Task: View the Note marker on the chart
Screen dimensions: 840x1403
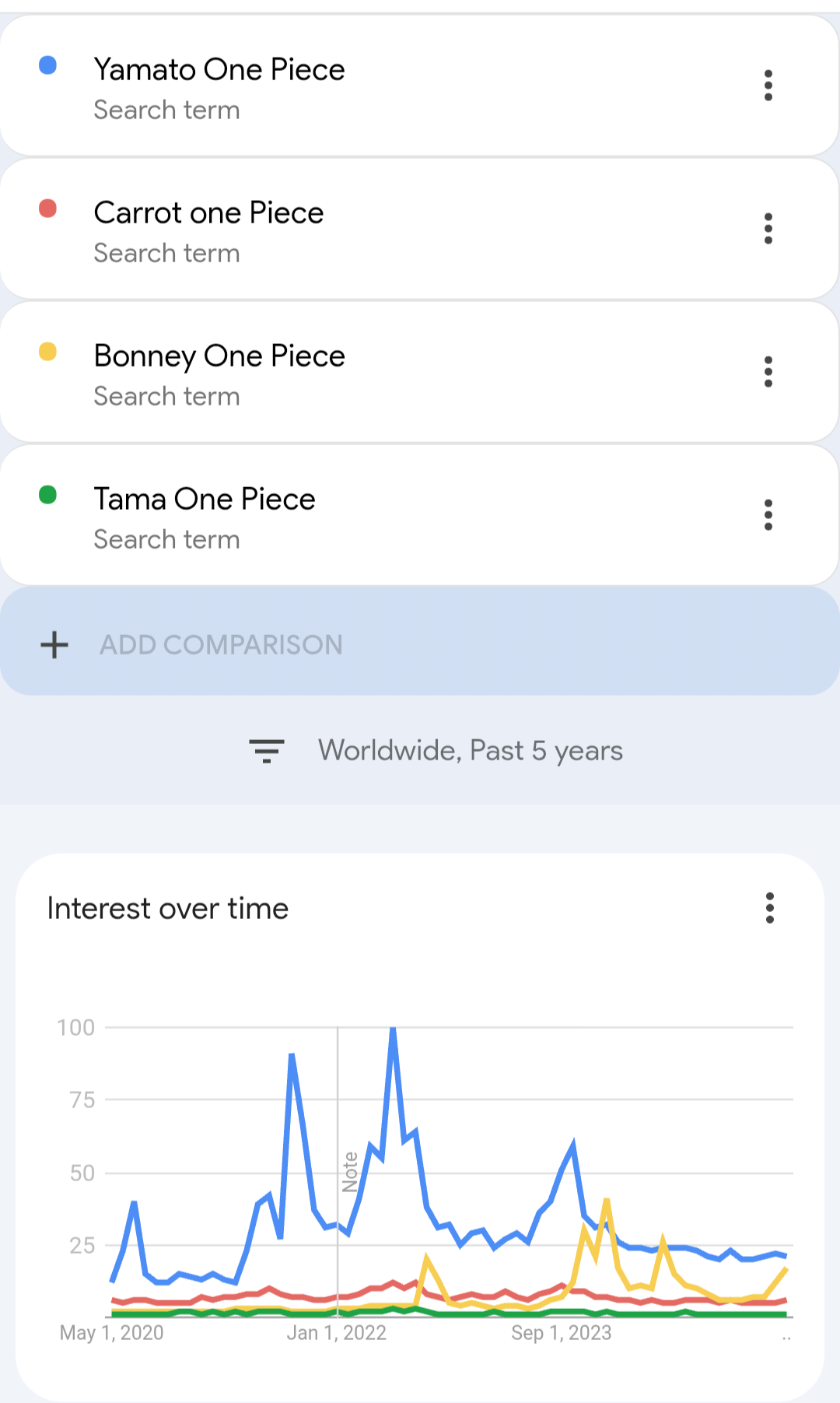Action: coord(350,1172)
